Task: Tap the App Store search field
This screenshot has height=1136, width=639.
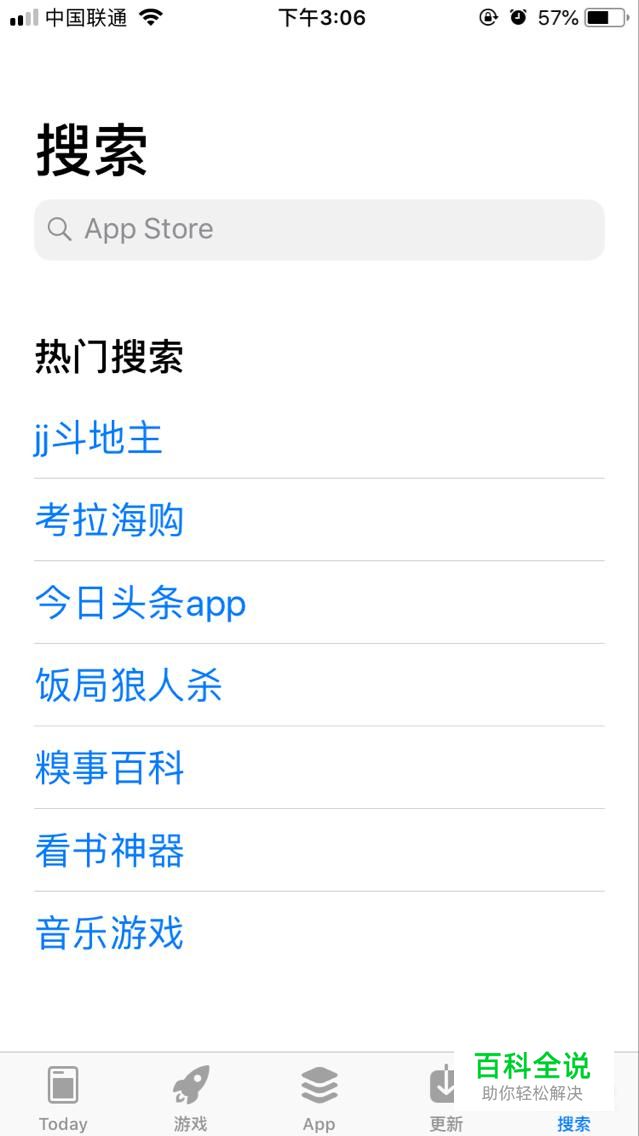Action: click(x=320, y=230)
